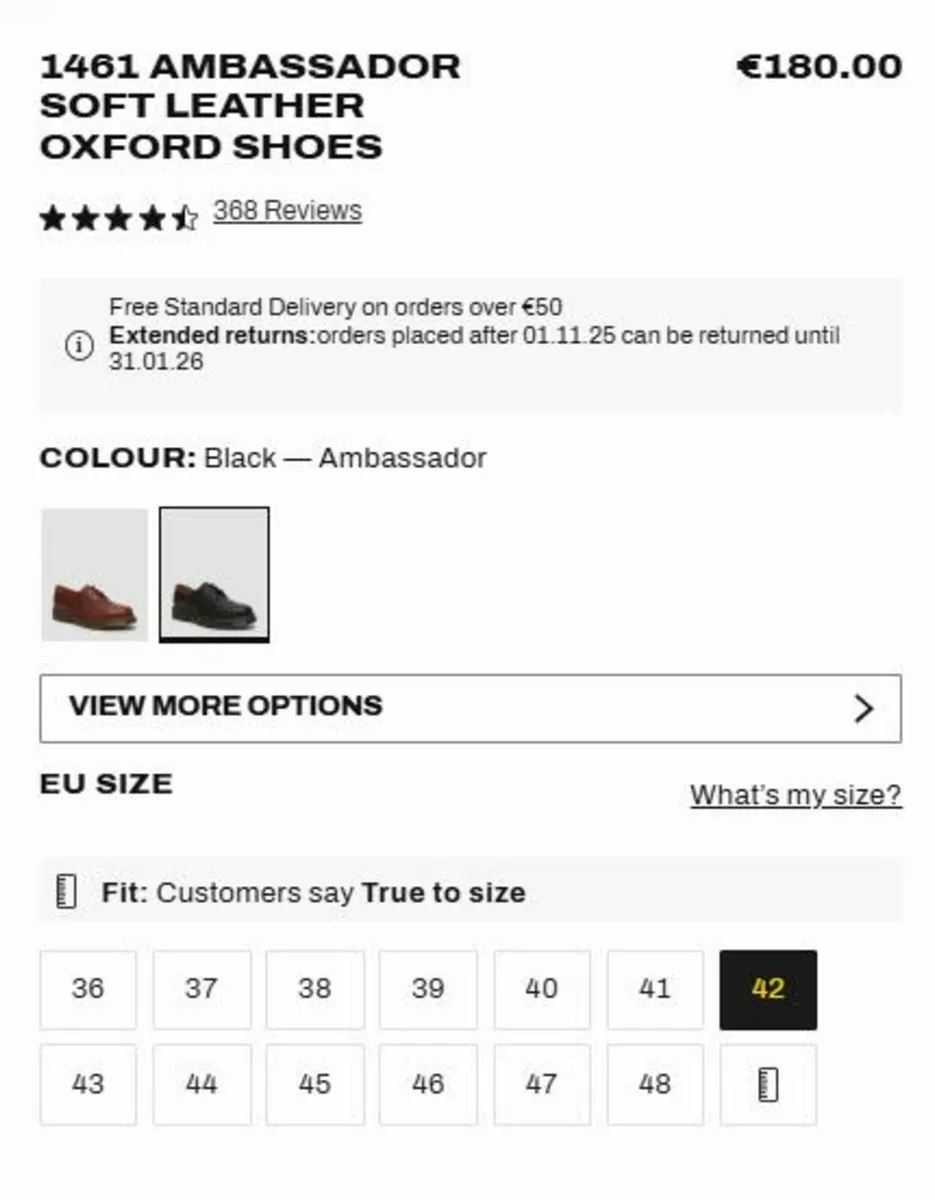Image resolution: width=935 pixels, height=1200 pixels.
Task: Select the ruler size-guide tile in size grid
Action: 768,1084
